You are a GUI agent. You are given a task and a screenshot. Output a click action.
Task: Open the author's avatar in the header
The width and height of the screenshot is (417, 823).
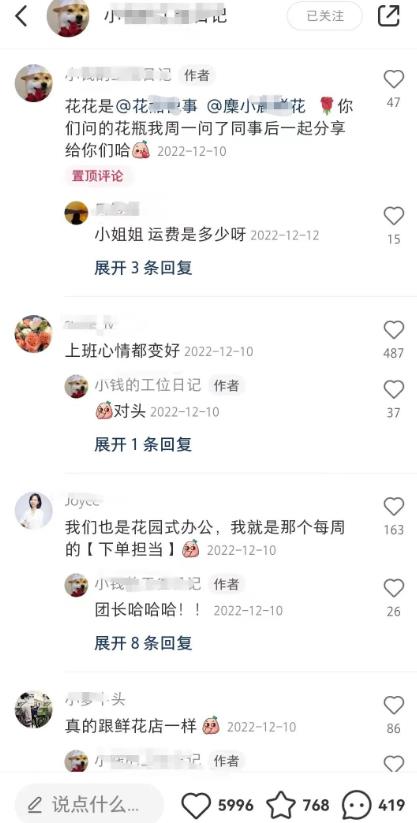(x=68, y=17)
